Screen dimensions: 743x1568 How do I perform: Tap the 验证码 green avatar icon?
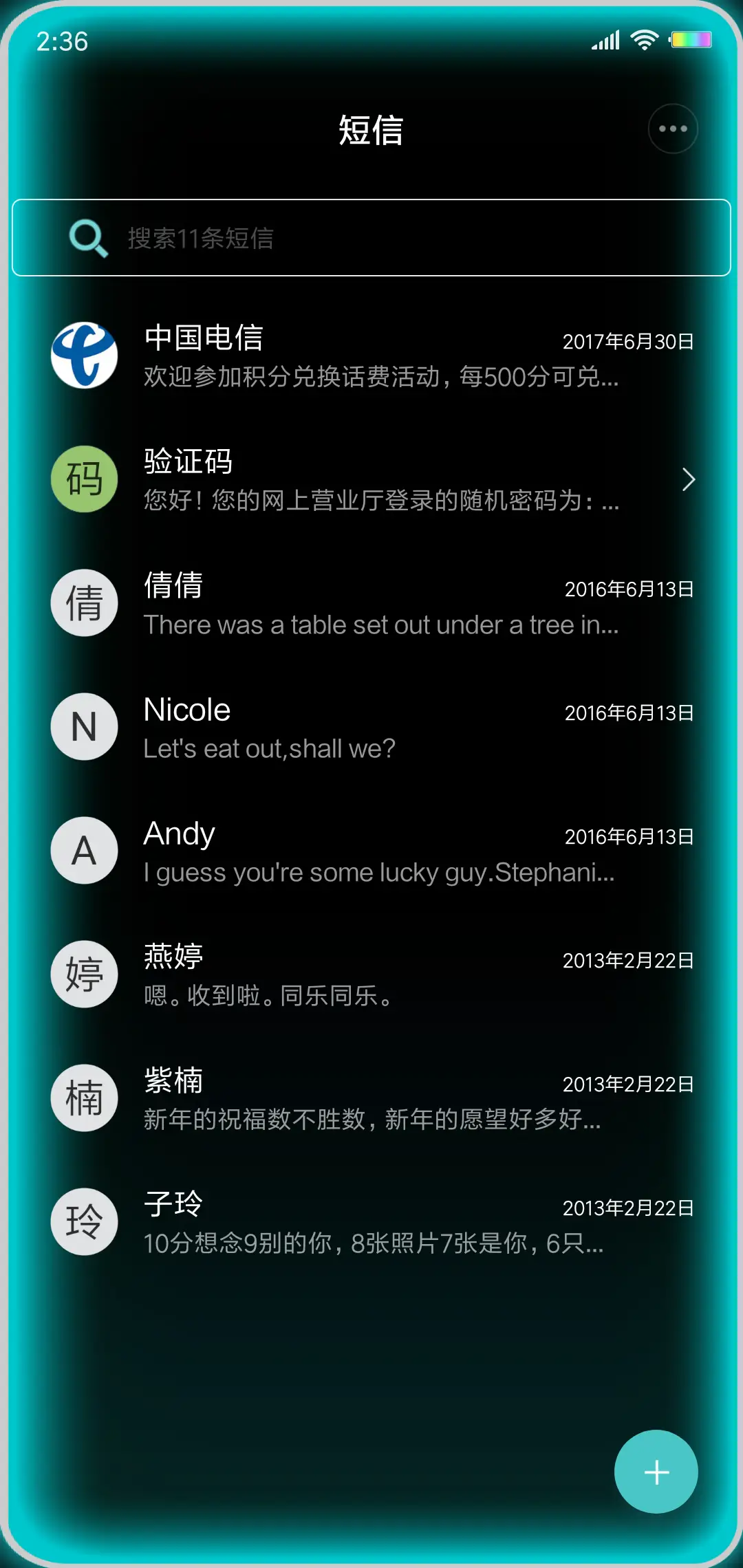click(84, 479)
